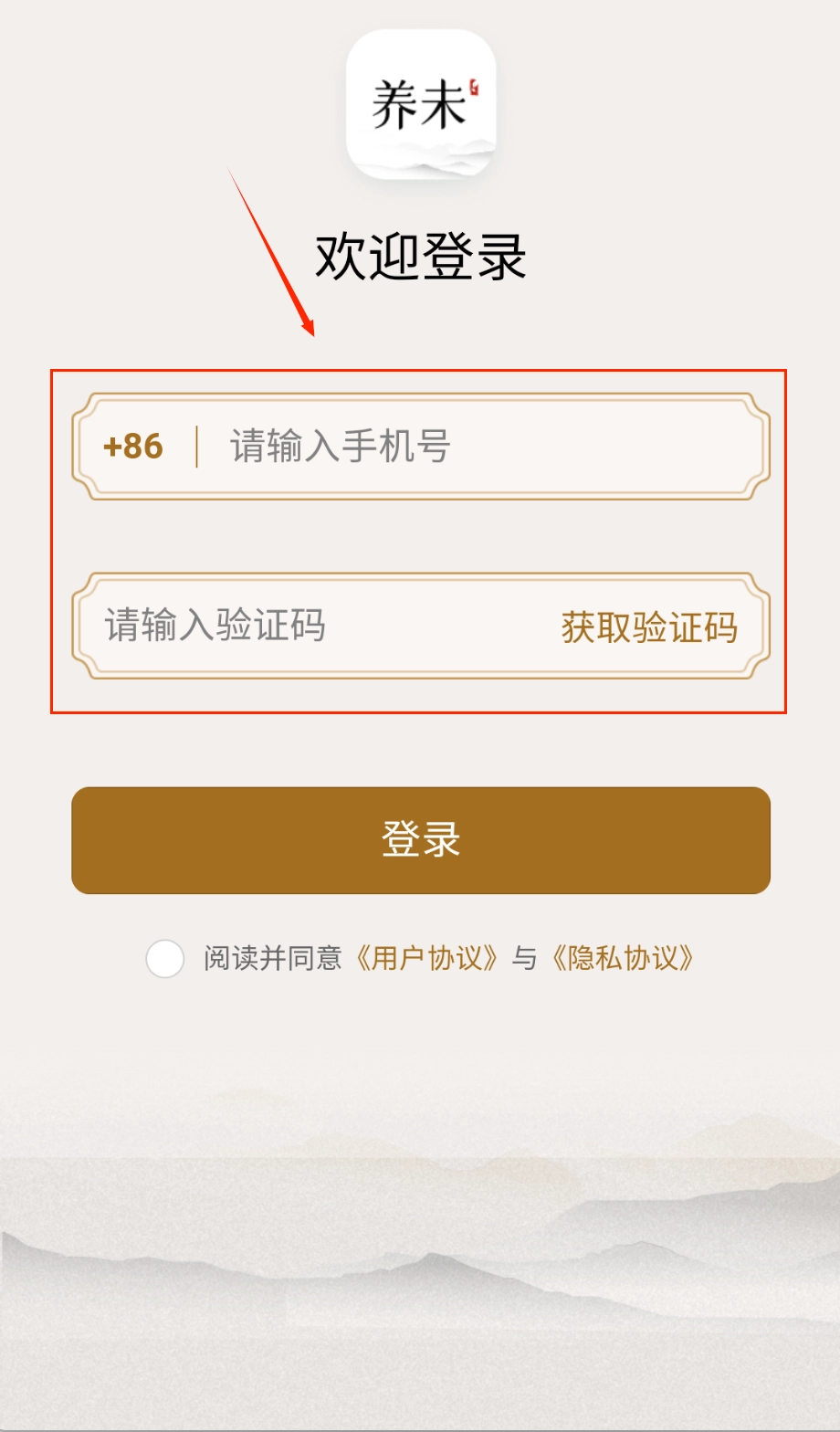Screen dimensions: 840x1432
Task: Open the +86 country code selector
Action: coord(133,447)
